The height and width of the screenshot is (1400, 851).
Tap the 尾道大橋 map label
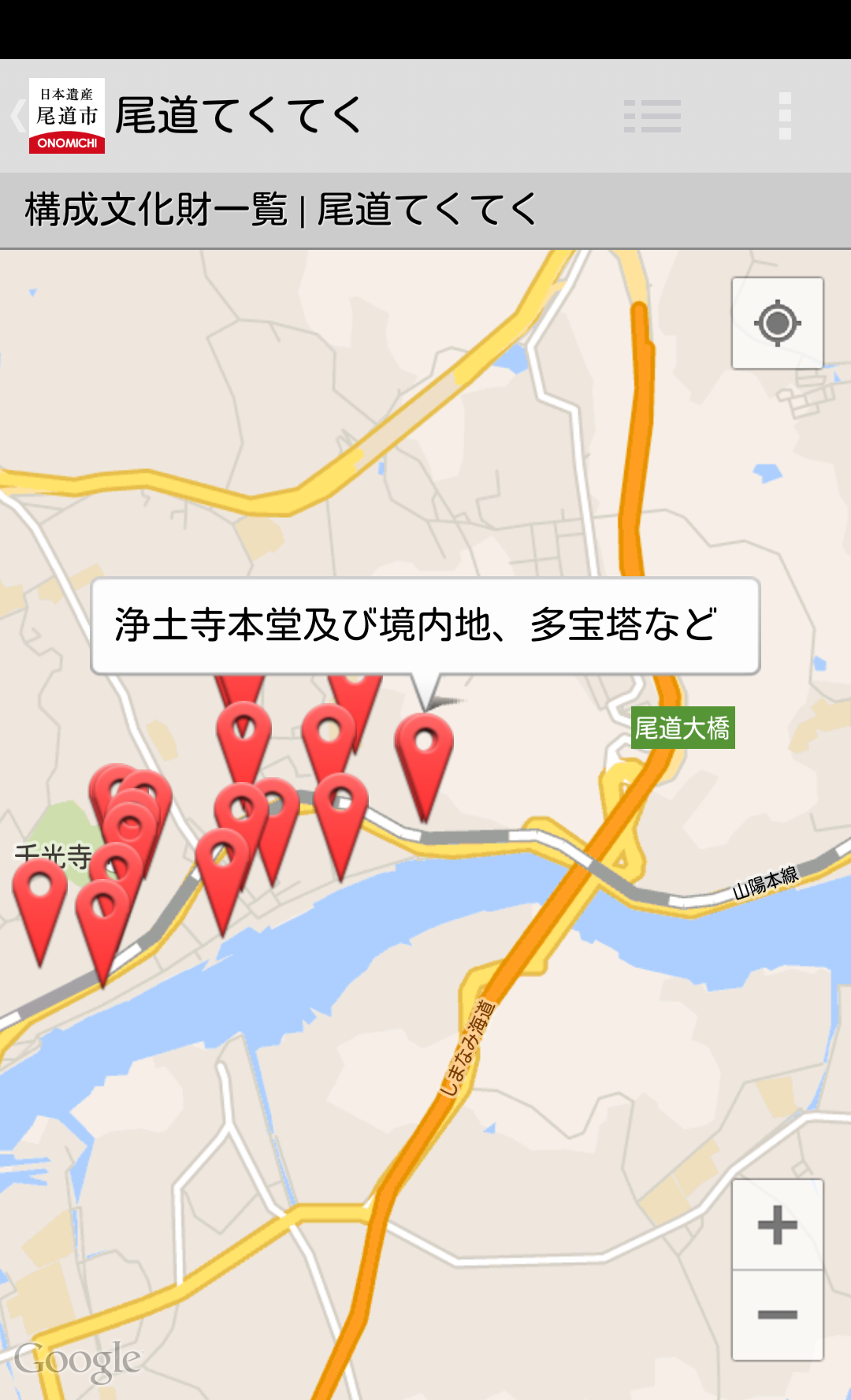click(683, 728)
